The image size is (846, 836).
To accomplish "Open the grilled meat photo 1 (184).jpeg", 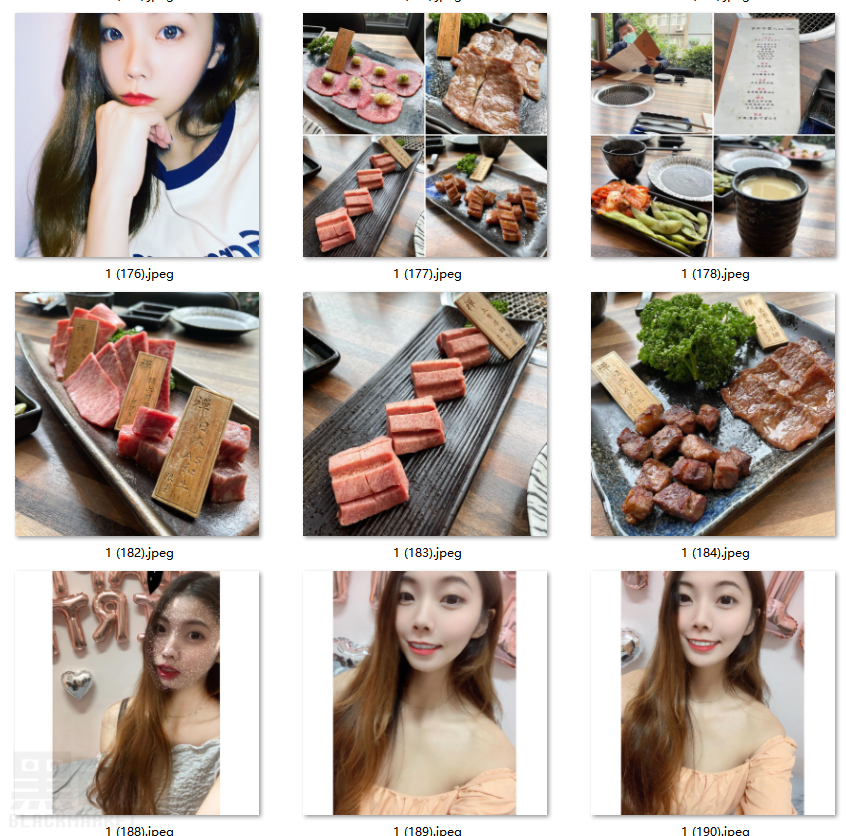I will [x=713, y=414].
